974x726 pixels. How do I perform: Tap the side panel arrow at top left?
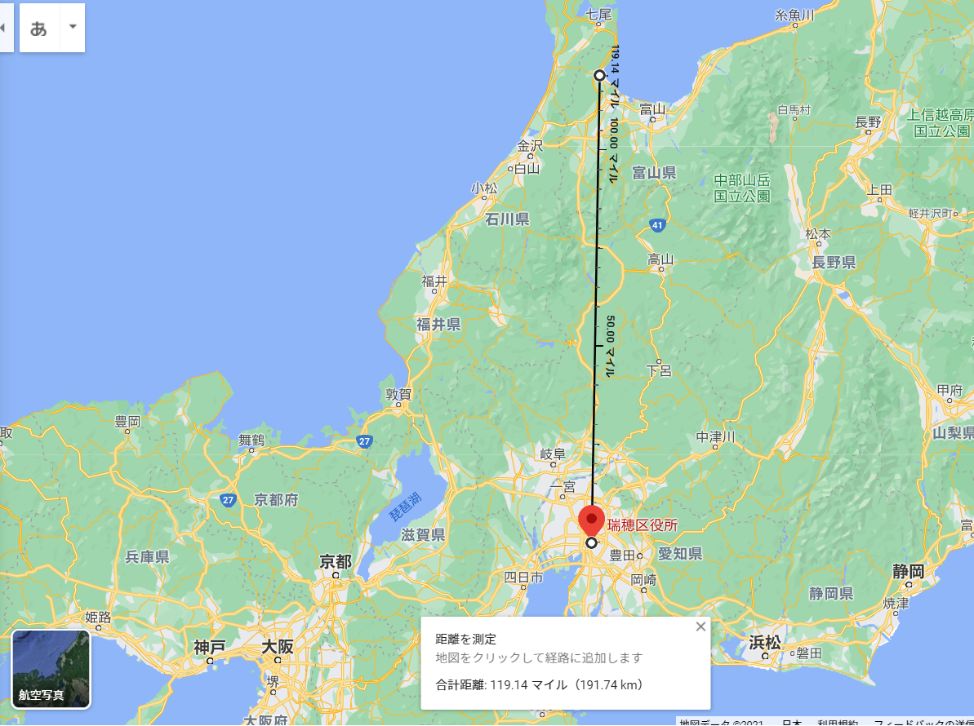click(4, 27)
